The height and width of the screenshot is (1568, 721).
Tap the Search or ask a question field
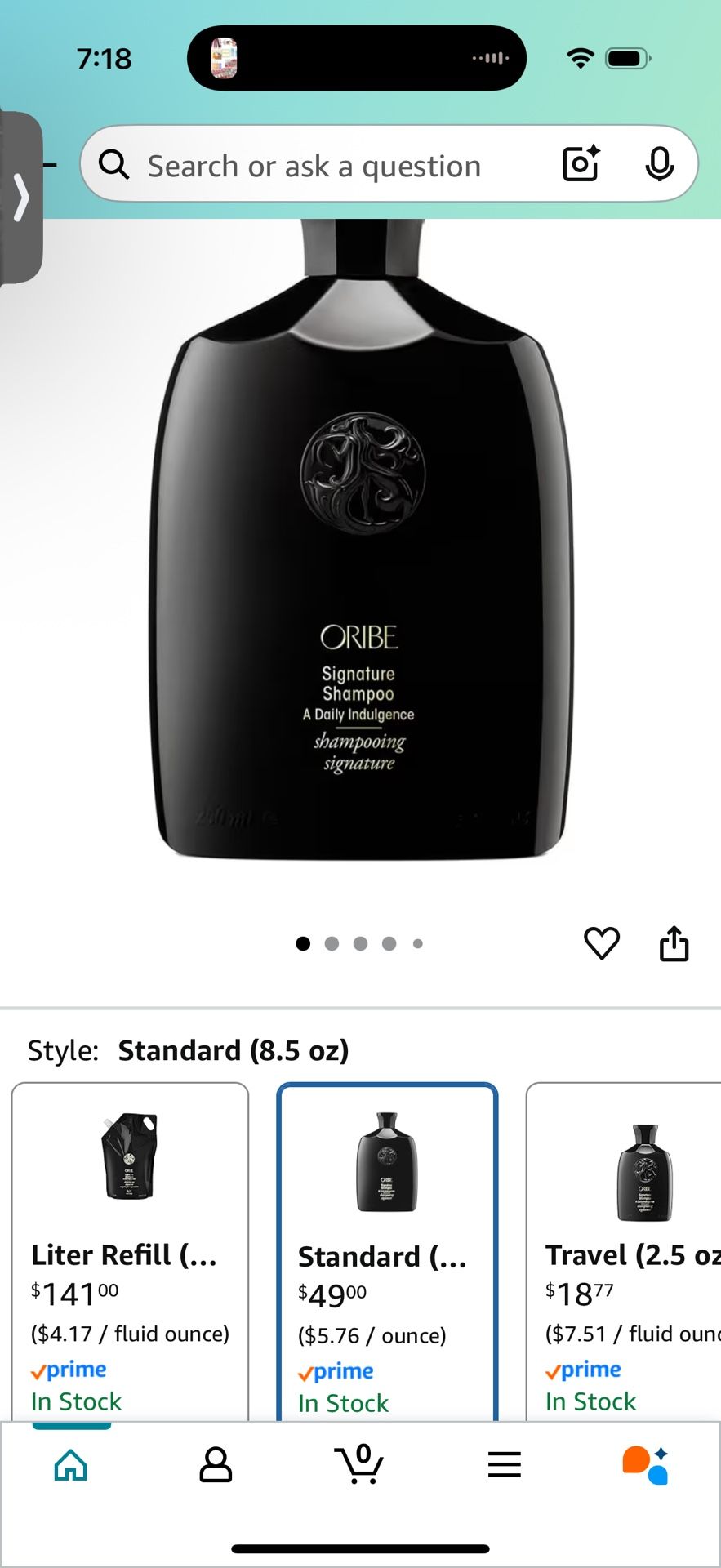pos(327,164)
